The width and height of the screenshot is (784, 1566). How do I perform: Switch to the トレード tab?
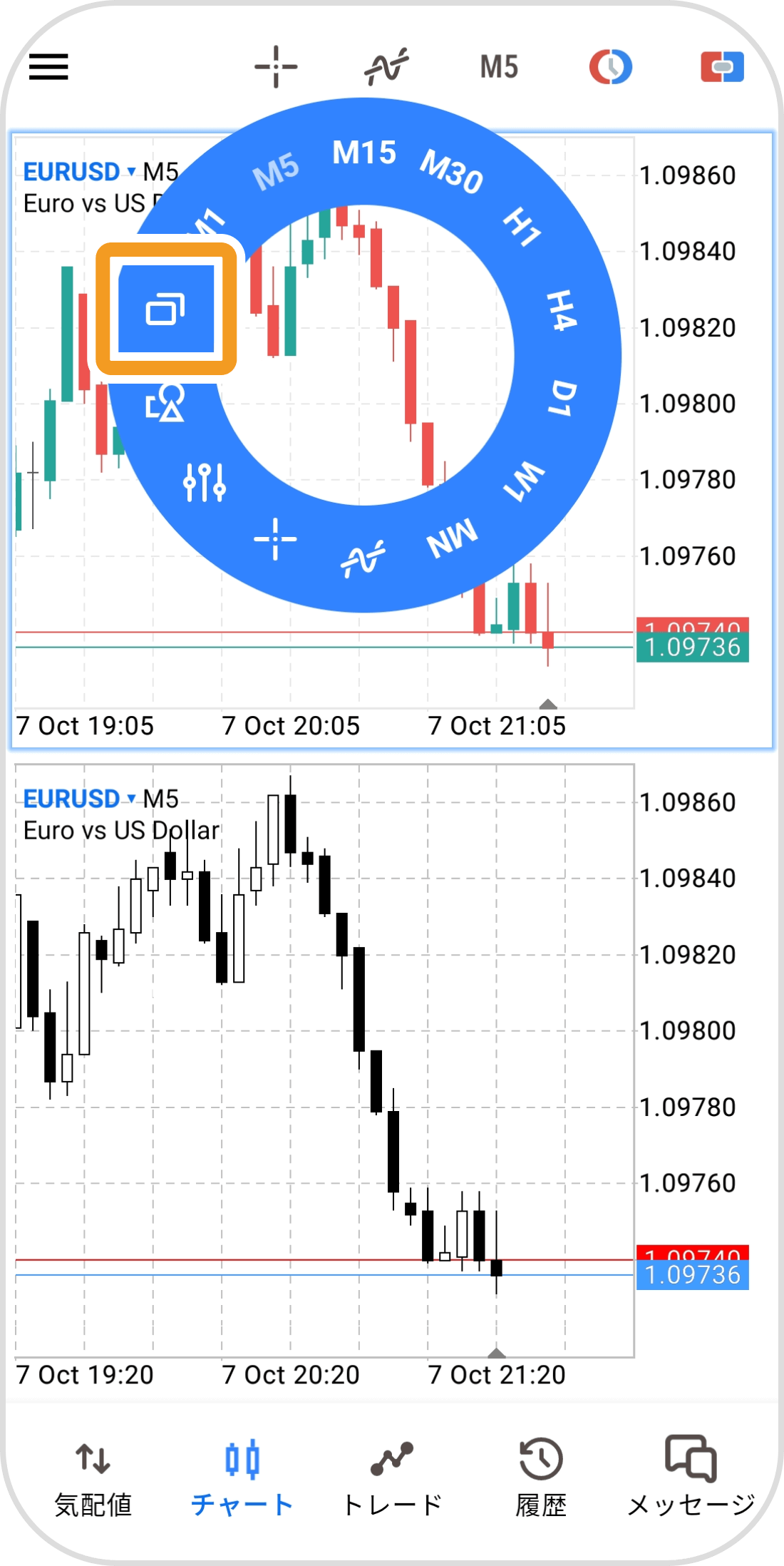(x=392, y=1476)
